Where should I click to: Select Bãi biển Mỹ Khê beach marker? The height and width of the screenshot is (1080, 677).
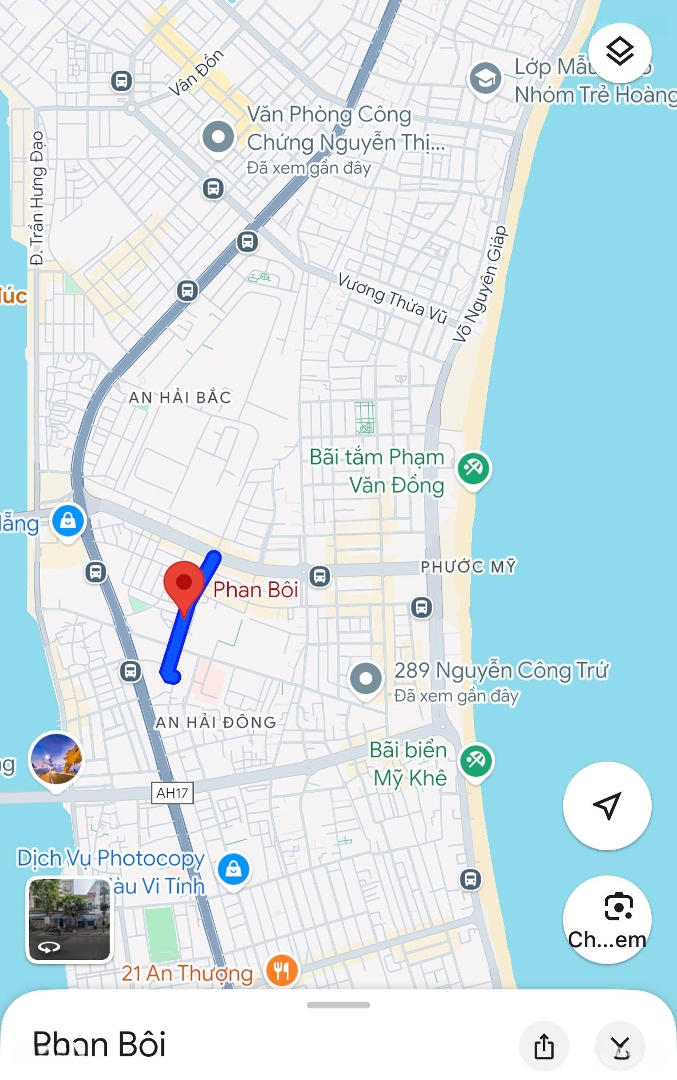coord(473,762)
